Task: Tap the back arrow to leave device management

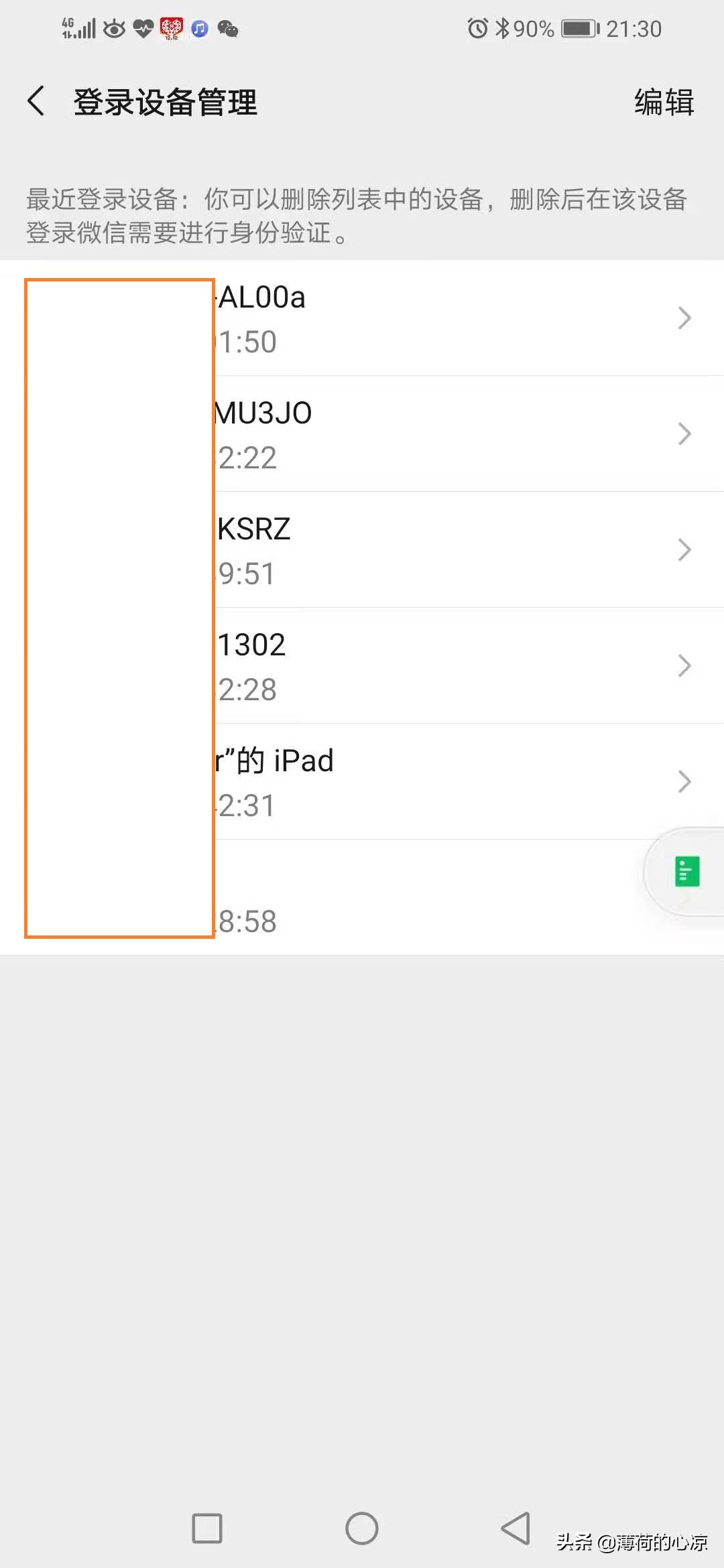Action: pos(37,101)
